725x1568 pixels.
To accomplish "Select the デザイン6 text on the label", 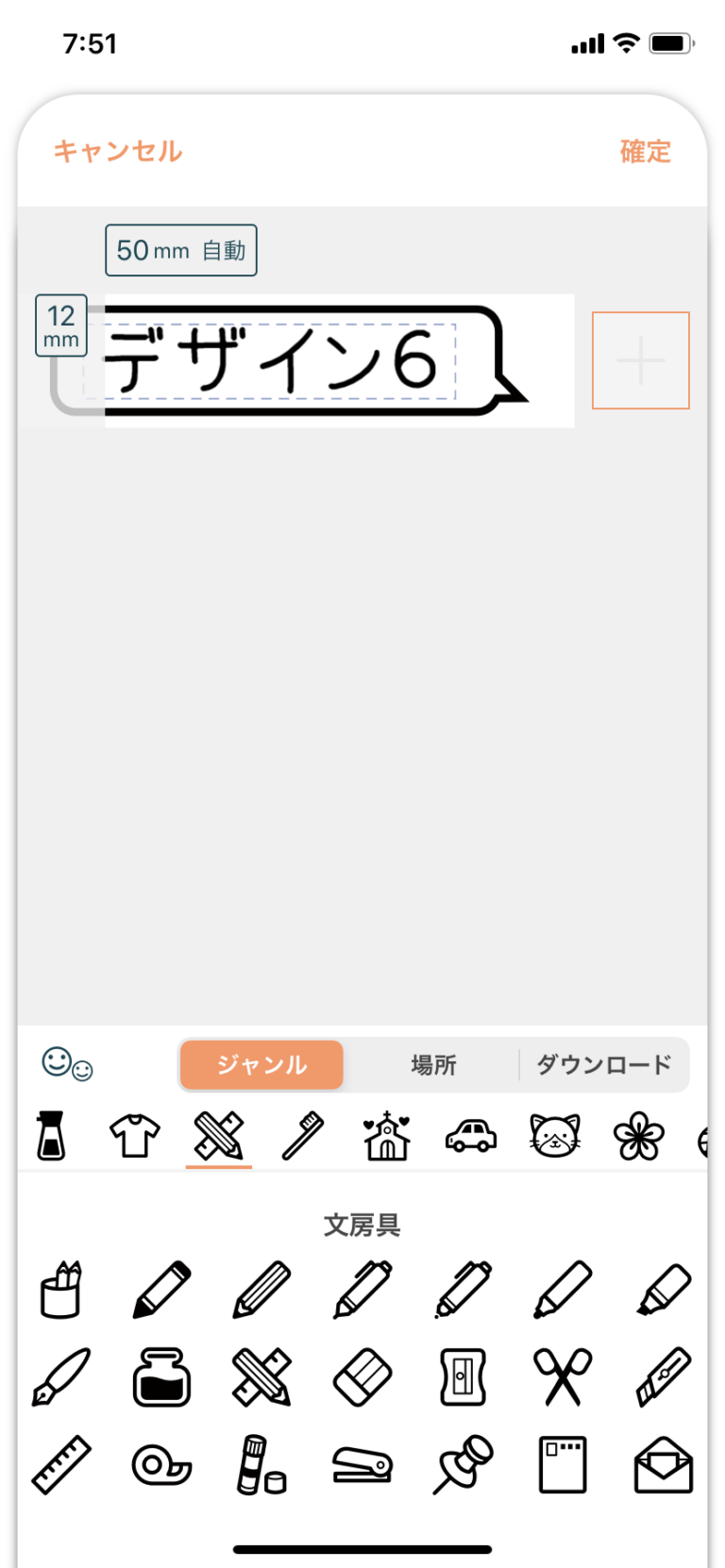I will coord(274,360).
